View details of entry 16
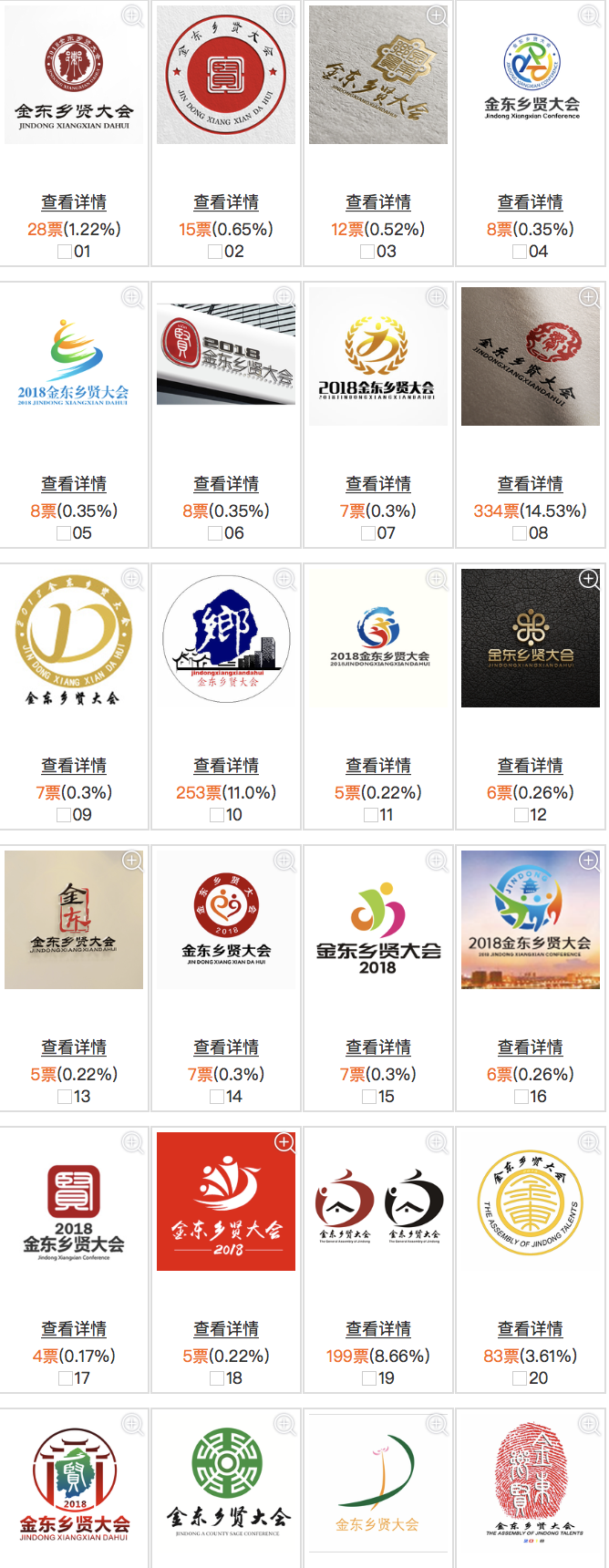This screenshot has width=609, height=1568. [531, 1047]
